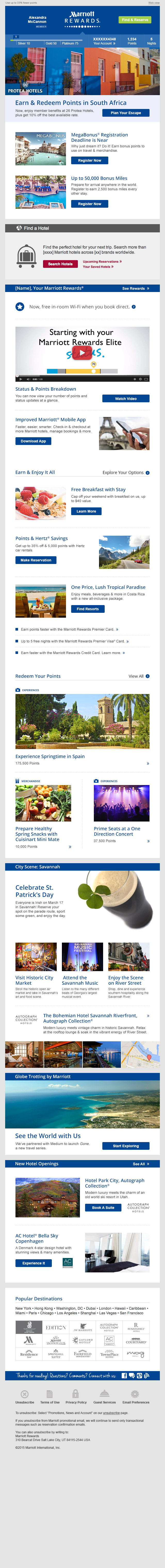The image size is (165, 1568).
Task: Open Email Preferences in the footer
Action: pyautogui.click(x=135, y=1402)
